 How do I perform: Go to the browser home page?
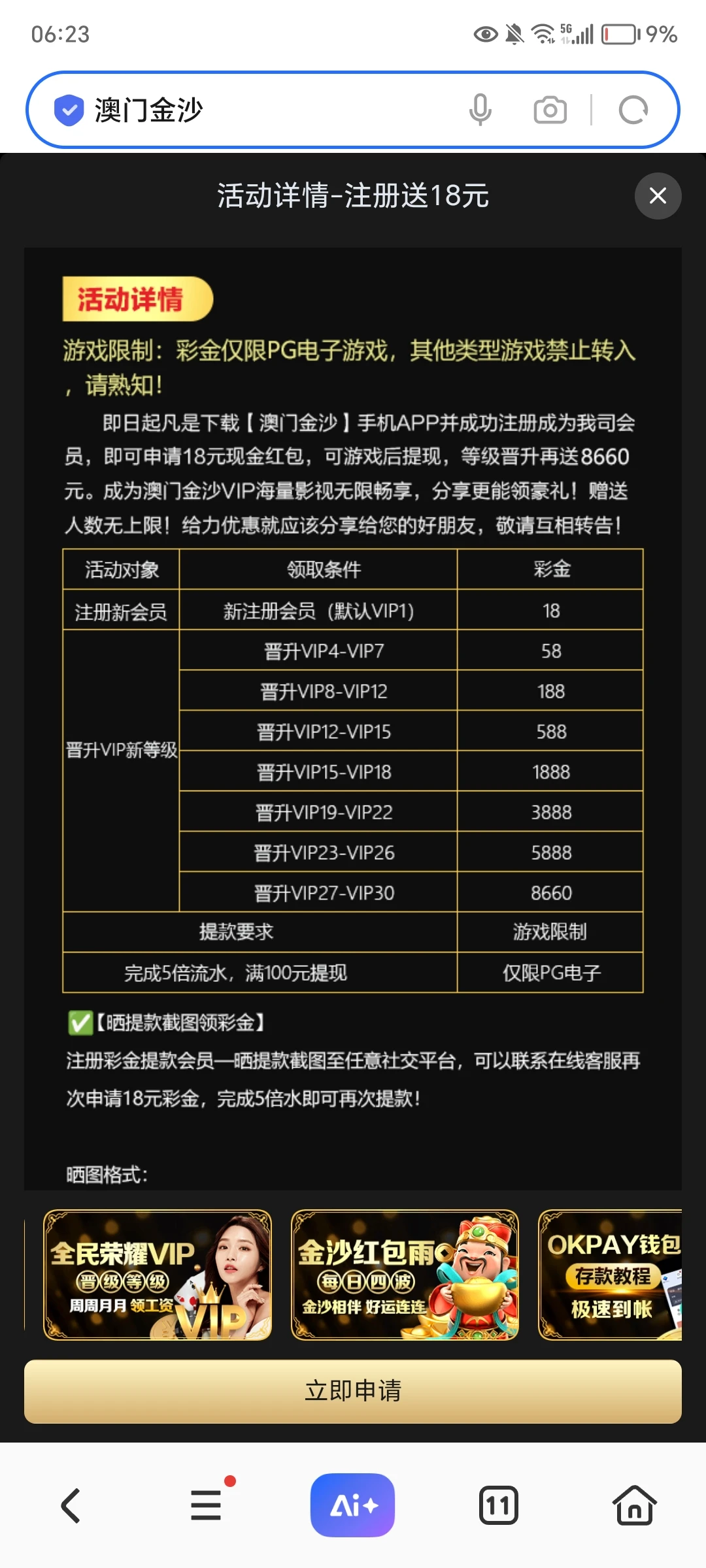coord(634,1505)
